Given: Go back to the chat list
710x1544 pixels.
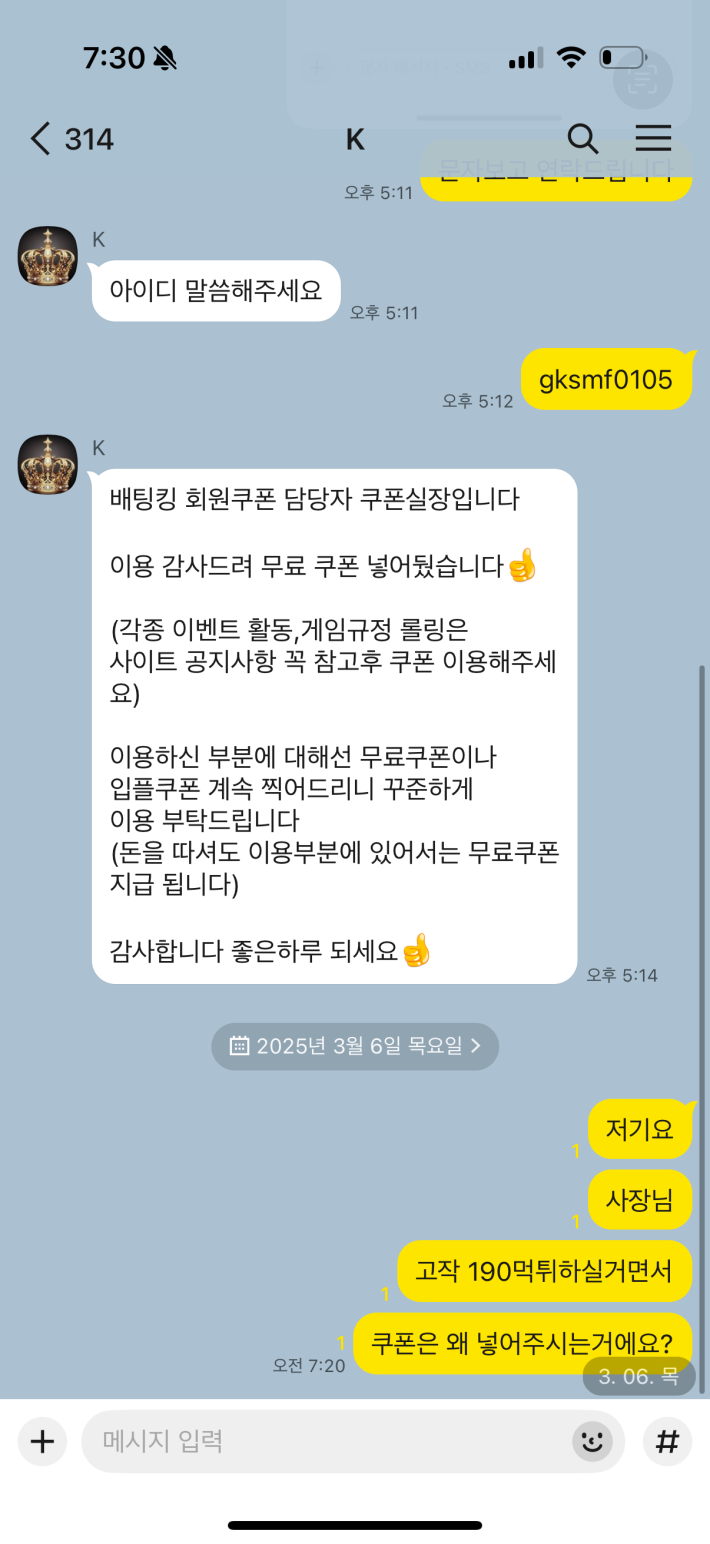Looking at the screenshot, I should pos(40,139).
